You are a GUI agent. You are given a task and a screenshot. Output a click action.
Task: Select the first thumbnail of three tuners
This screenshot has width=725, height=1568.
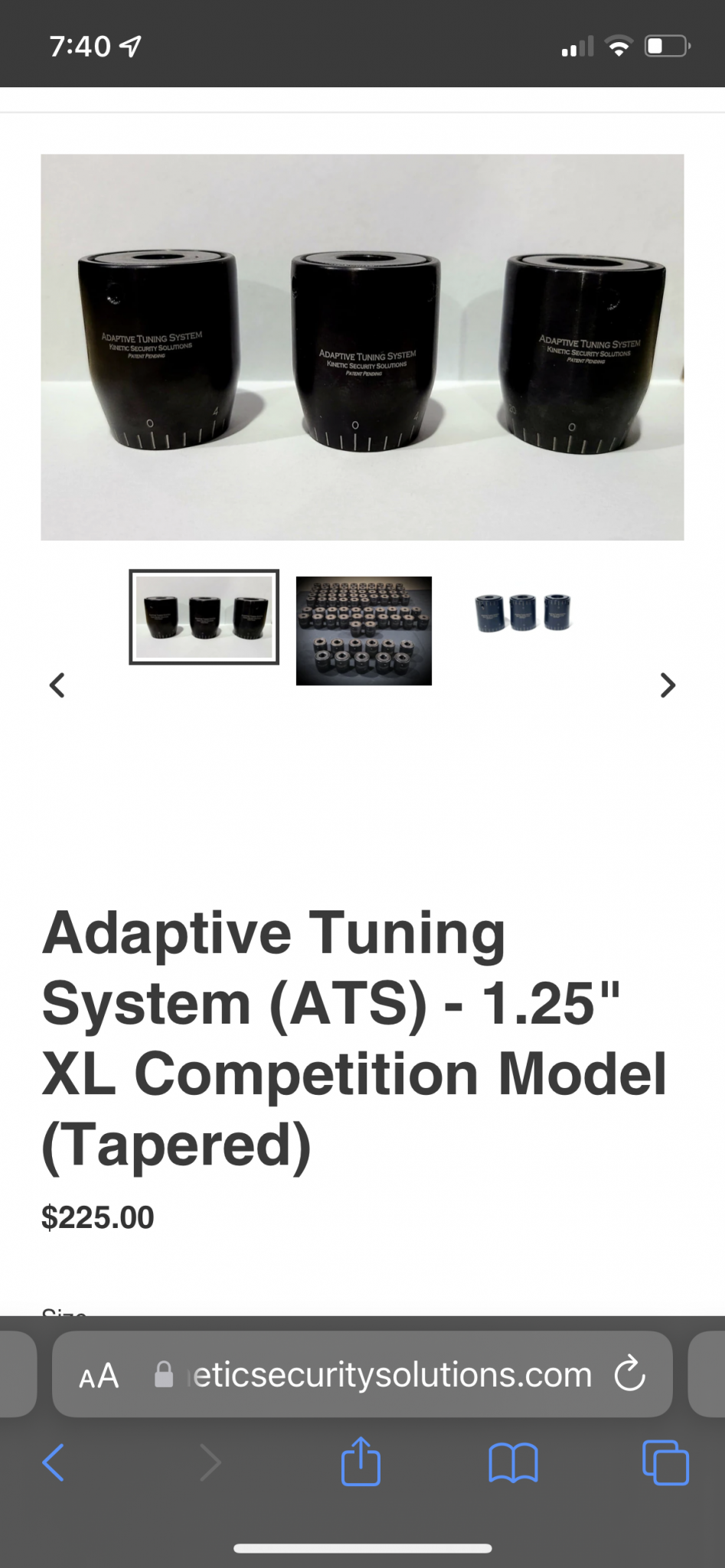(x=204, y=617)
